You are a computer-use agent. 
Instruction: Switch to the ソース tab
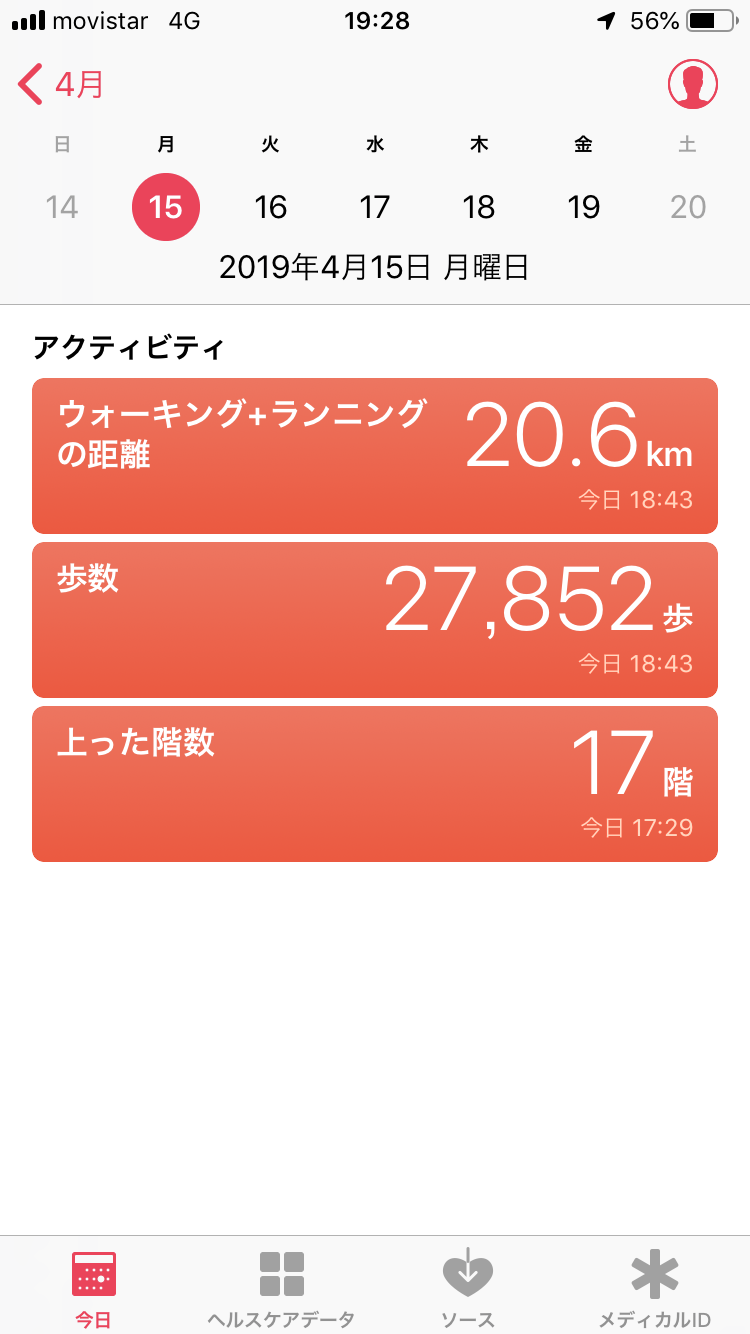coord(468,1289)
